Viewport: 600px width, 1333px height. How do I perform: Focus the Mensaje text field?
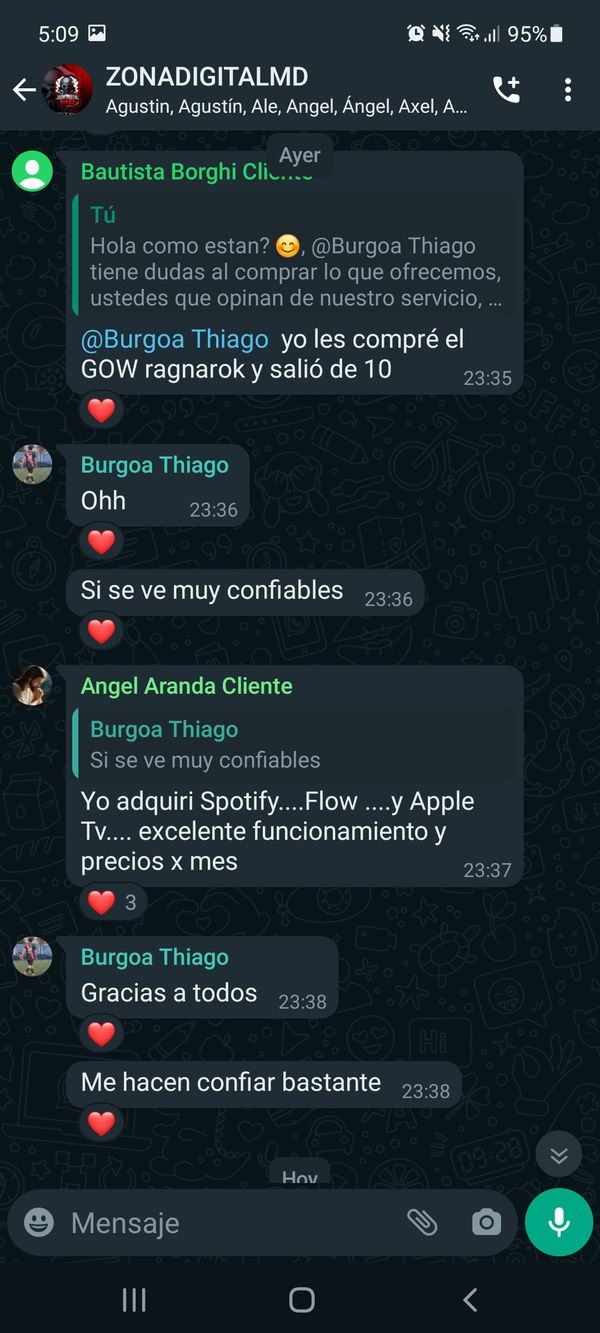tap(230, 1222)
